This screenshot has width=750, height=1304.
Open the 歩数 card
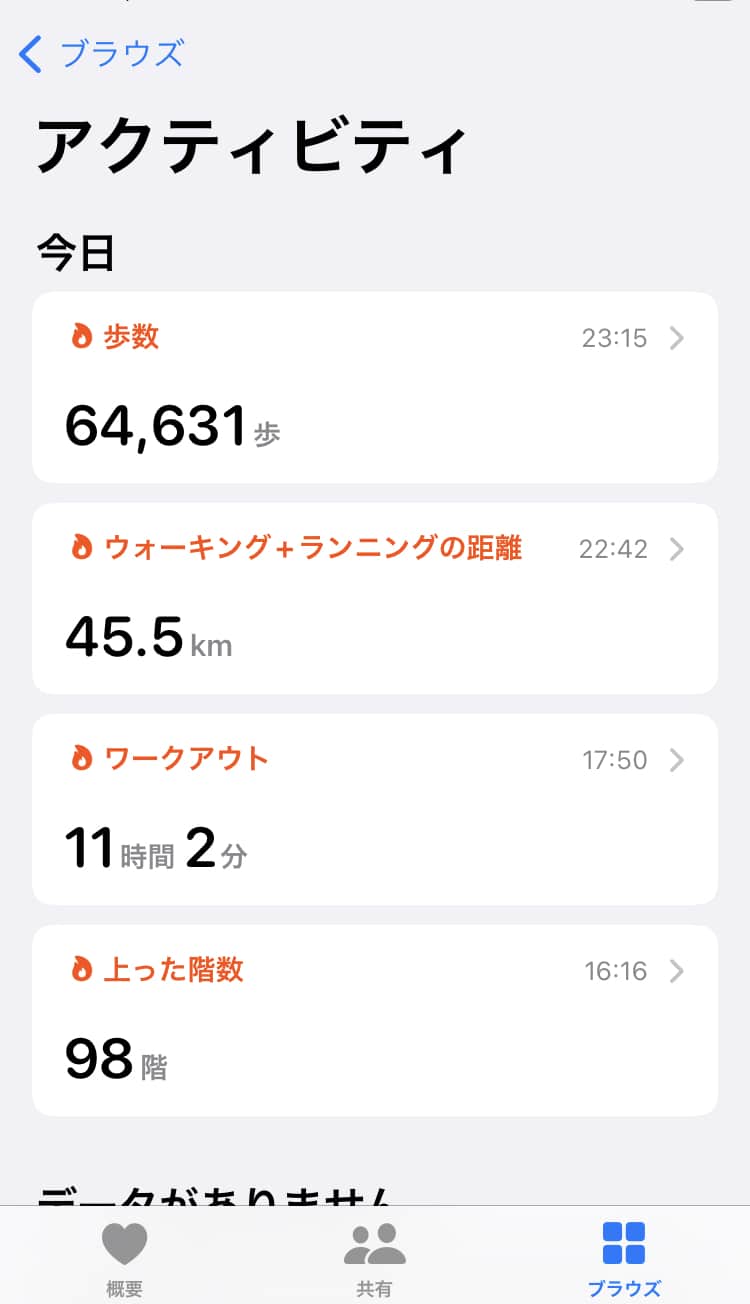(375, 388)
